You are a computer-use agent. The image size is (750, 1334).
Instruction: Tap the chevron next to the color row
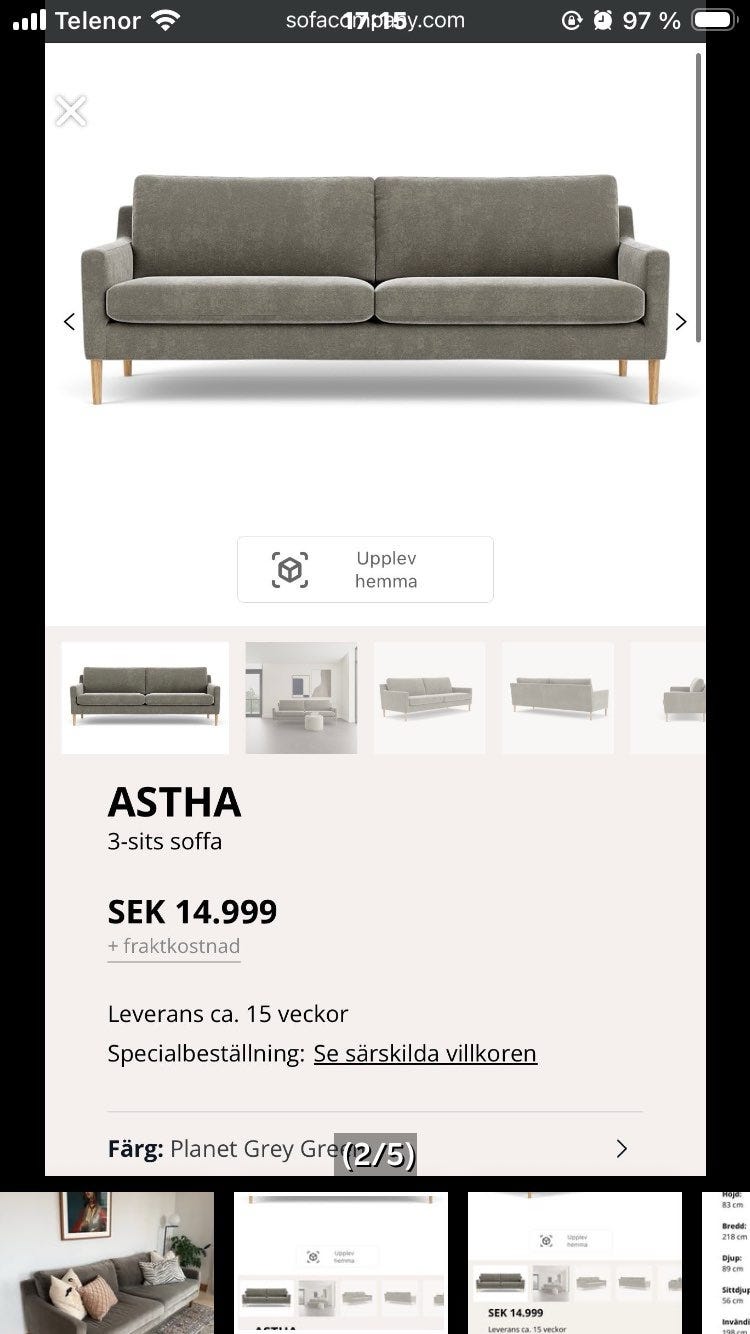point(621,1148)
